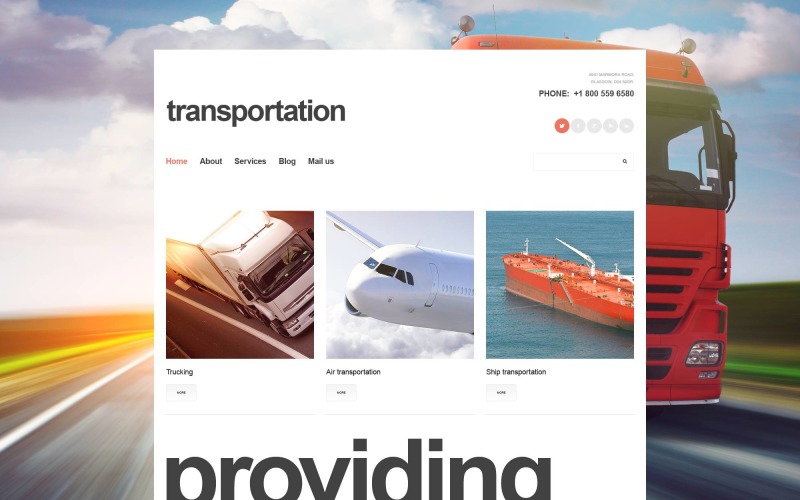Open the Blog section
This screenshot has width=800, height=500.
(287, 161)
